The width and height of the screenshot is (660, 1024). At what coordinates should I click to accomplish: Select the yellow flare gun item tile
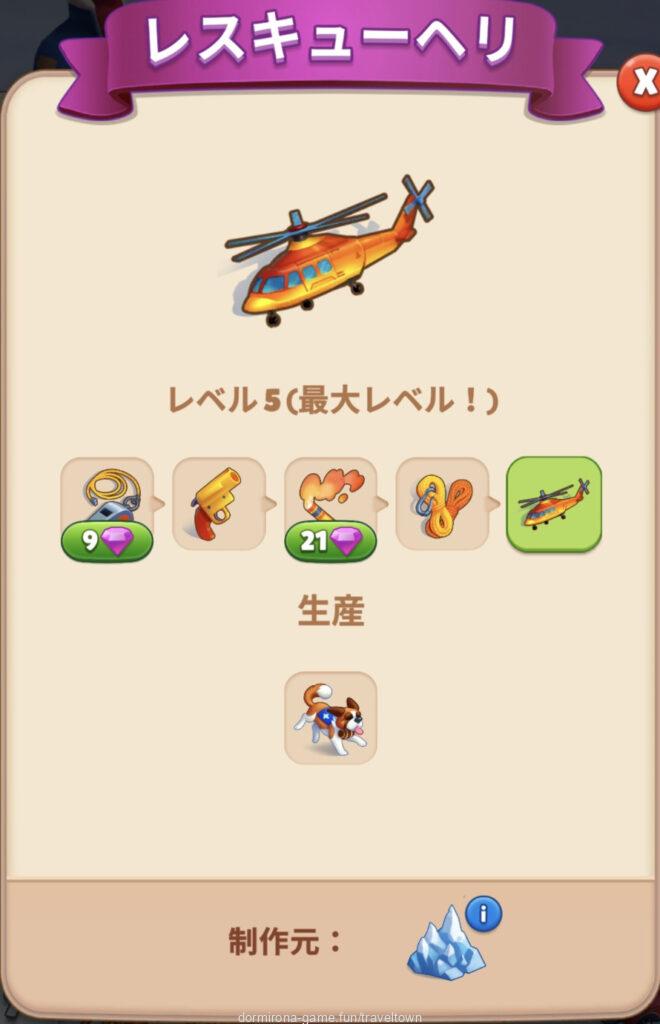click(218, 504)
